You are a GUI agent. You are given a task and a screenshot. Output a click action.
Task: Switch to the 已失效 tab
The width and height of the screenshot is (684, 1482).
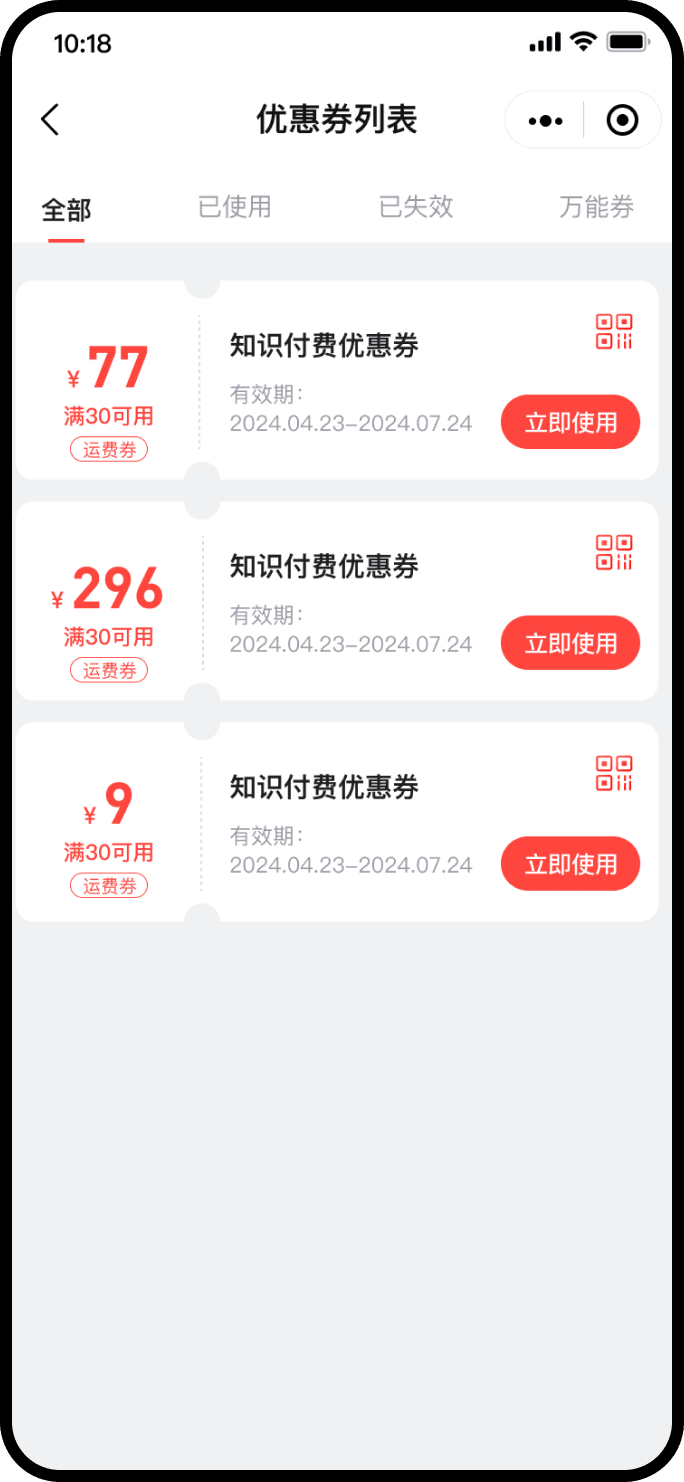(x=416, y=207)
